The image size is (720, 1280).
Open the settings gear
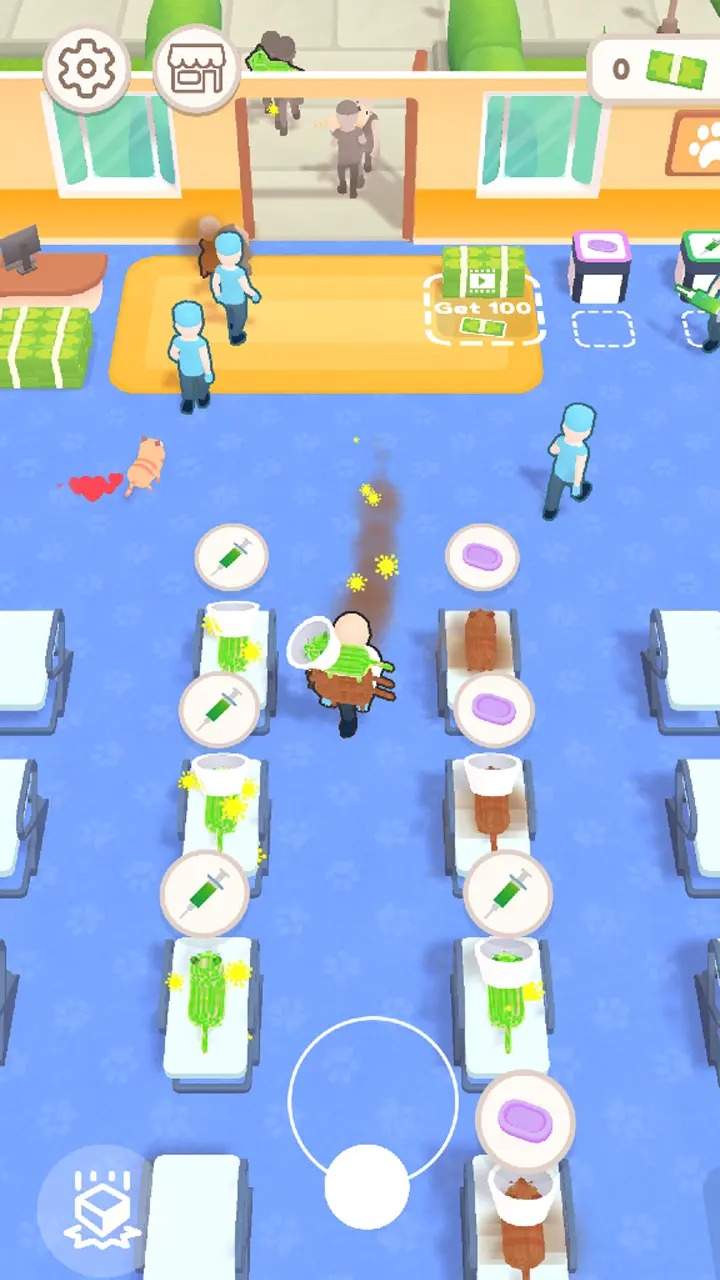(86, 67)
